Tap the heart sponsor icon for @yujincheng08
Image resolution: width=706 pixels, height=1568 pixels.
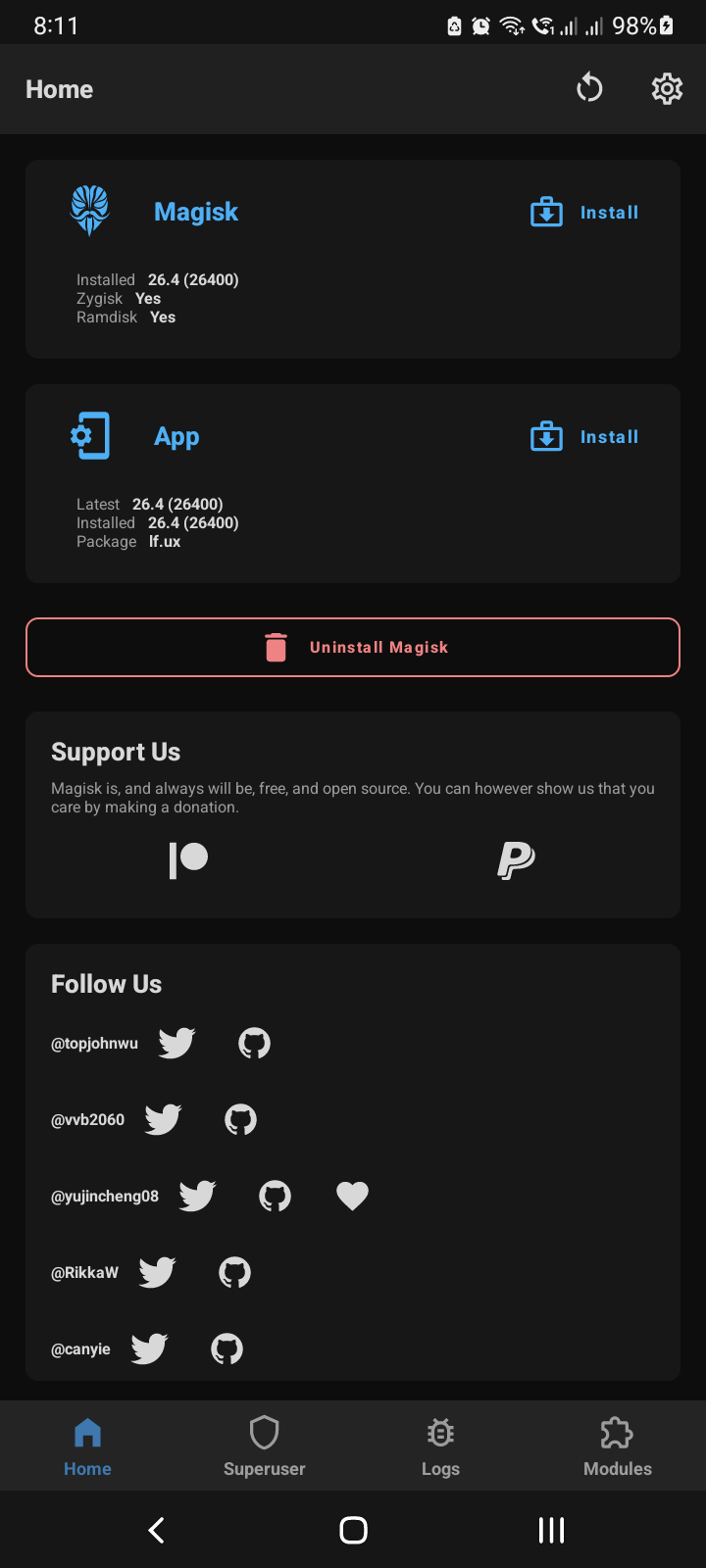(x=352, y=1196)
